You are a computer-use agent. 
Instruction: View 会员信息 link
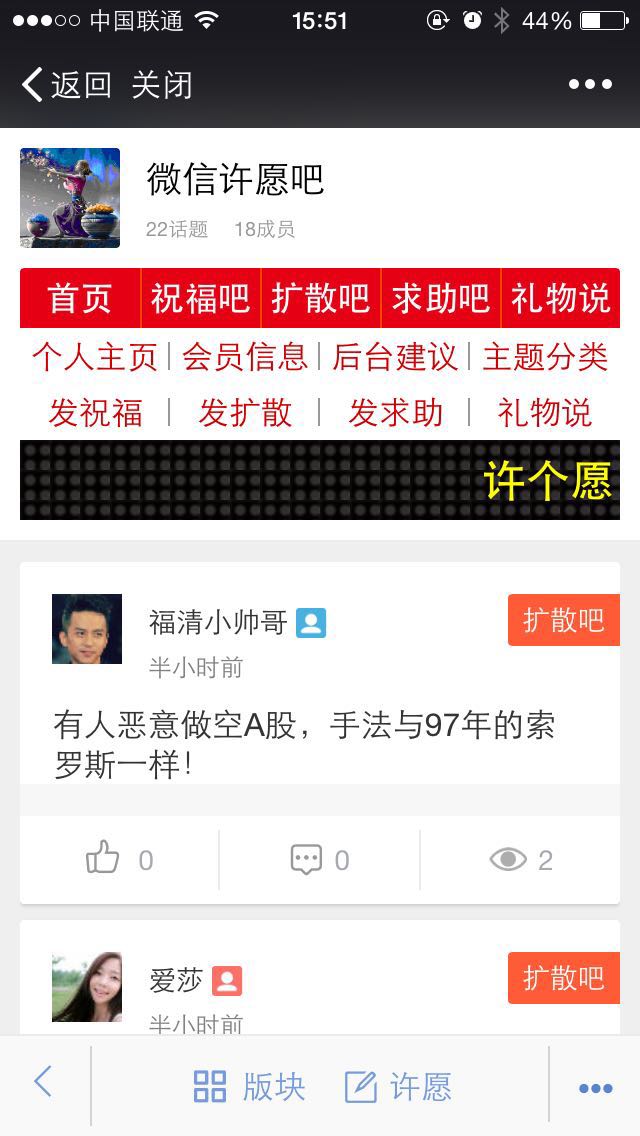244,357
